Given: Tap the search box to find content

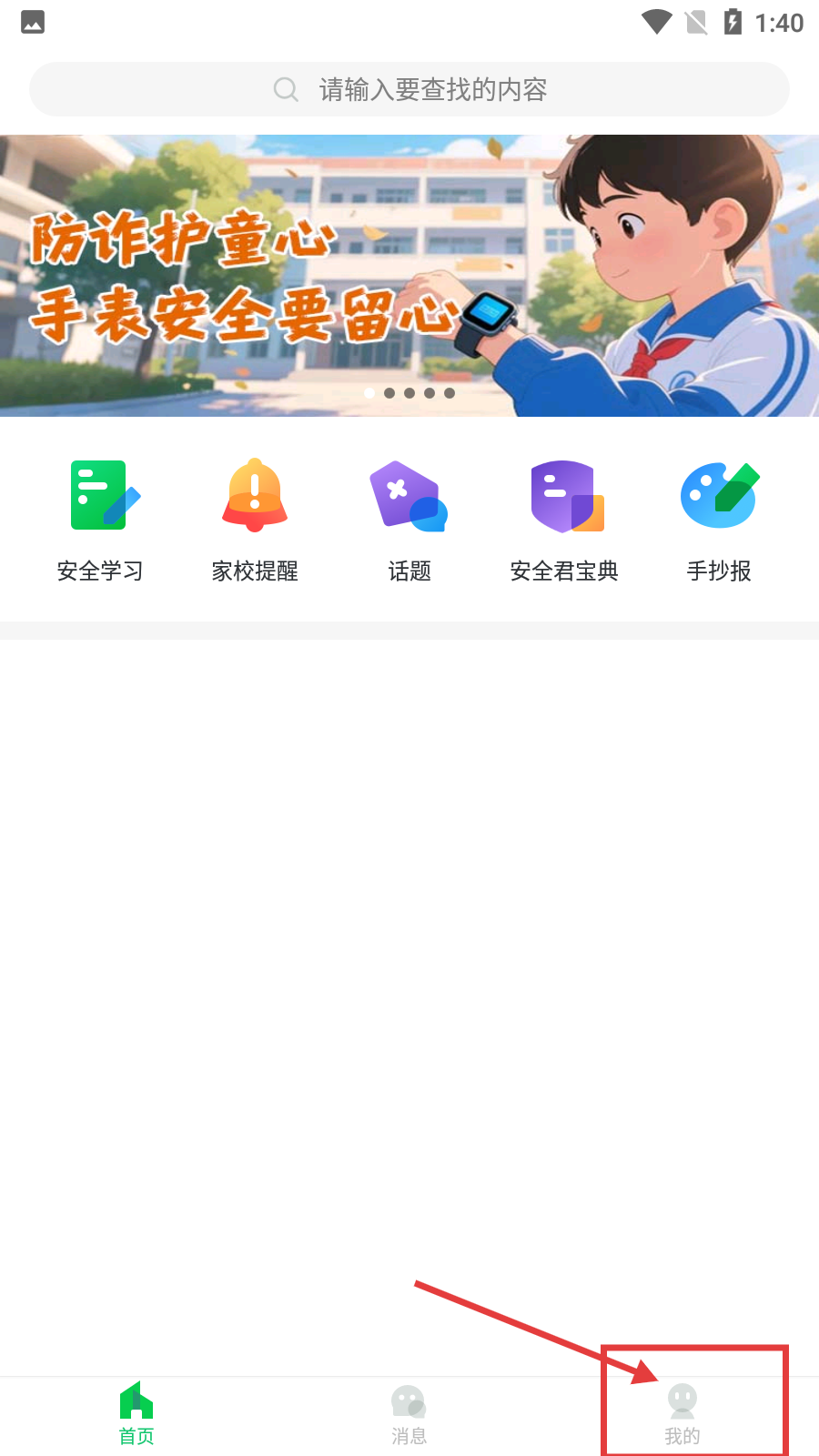Looking at the screenshot, I should tap(409, 89).
